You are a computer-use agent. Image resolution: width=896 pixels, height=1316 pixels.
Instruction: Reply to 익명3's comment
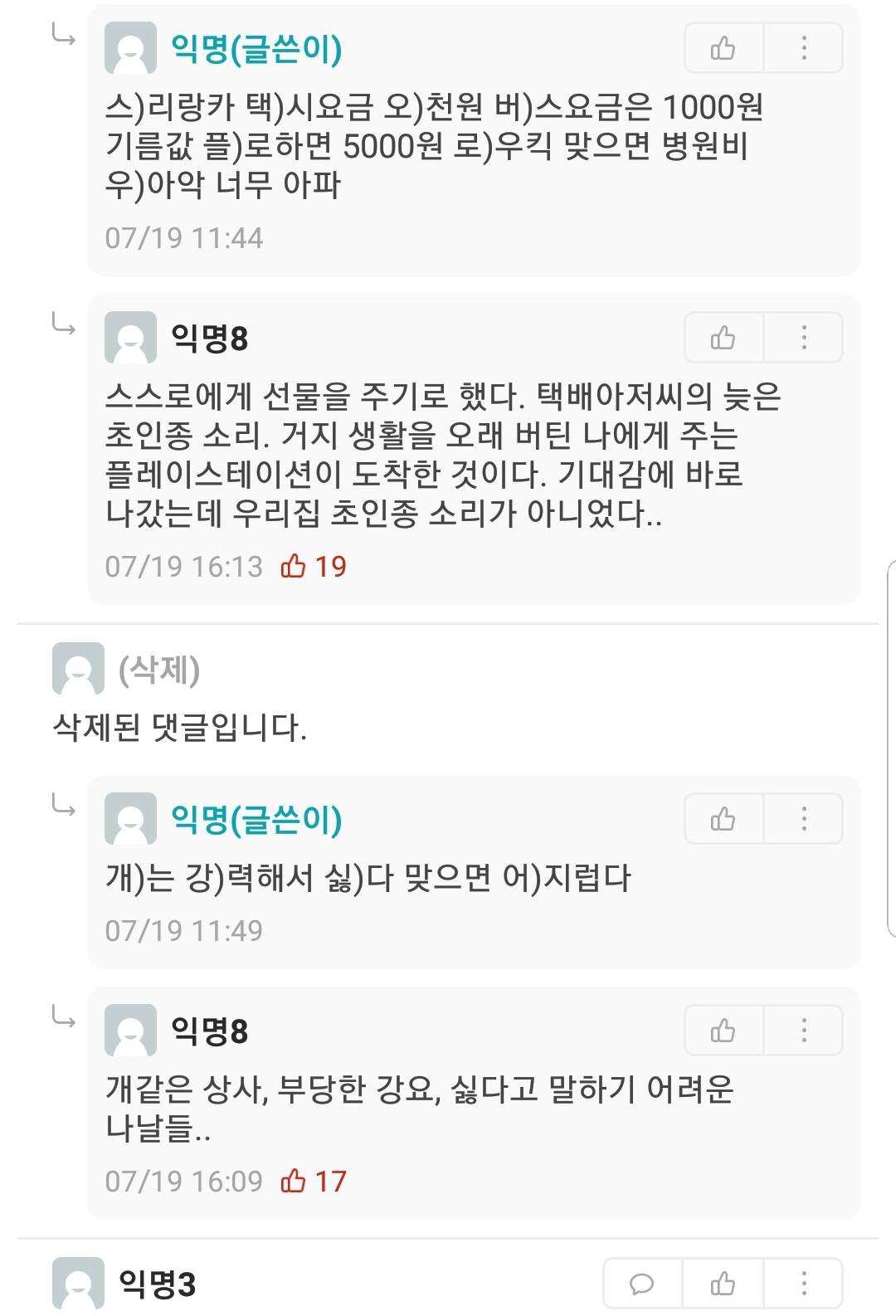642,1284
